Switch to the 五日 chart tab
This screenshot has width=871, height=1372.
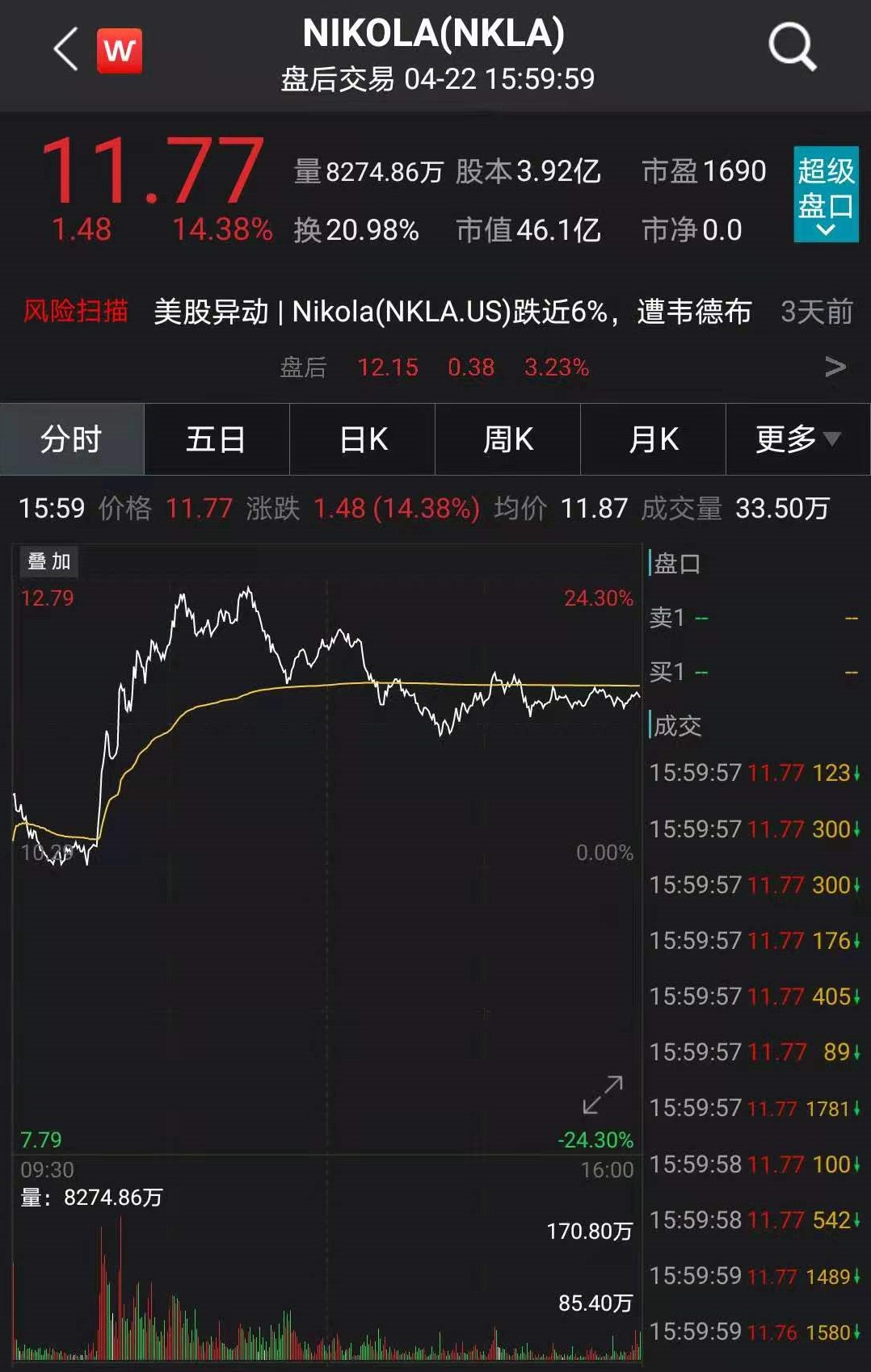216,439
